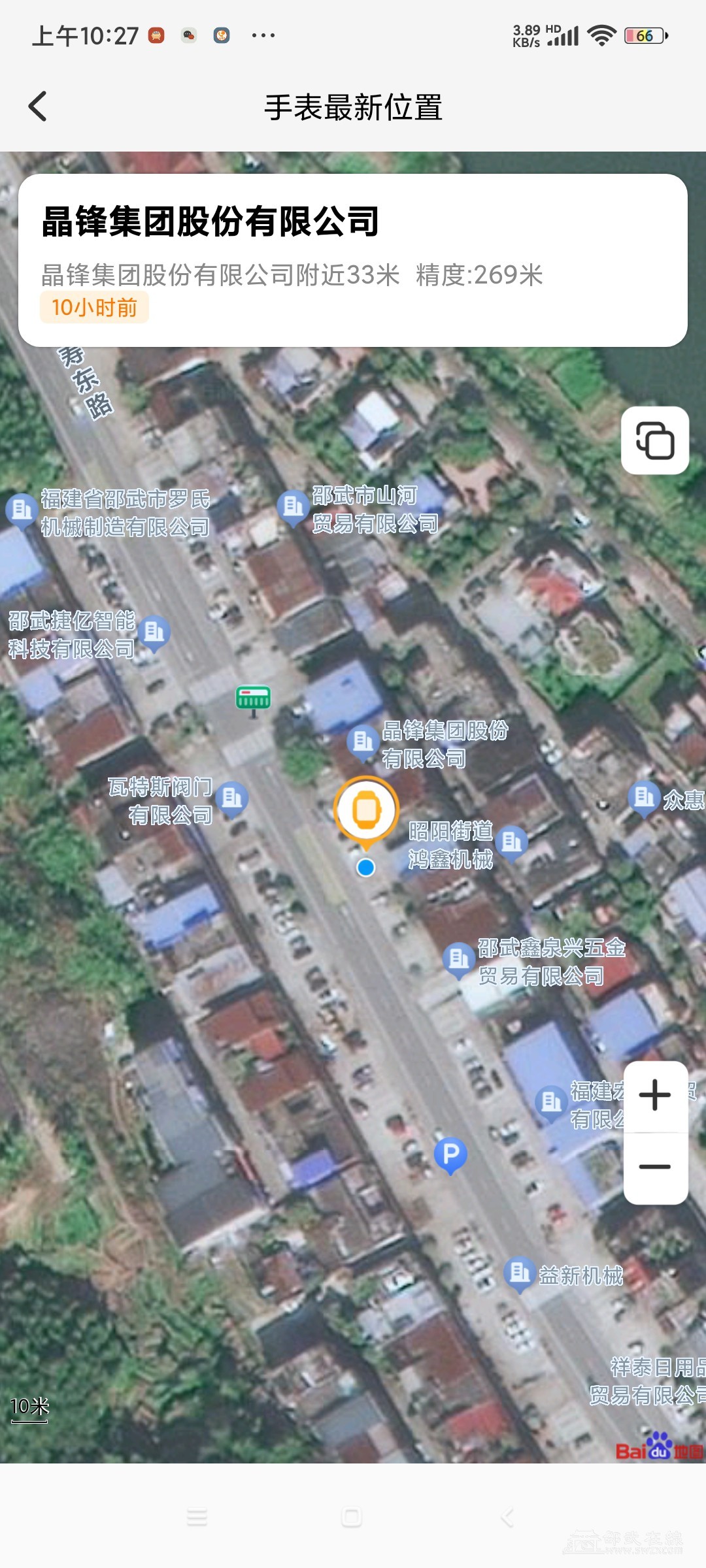Select the 邵武鑫泉兴五金贸易有限公司 marker
Screen dimensions: 706x1568
[x=459, y=960]
